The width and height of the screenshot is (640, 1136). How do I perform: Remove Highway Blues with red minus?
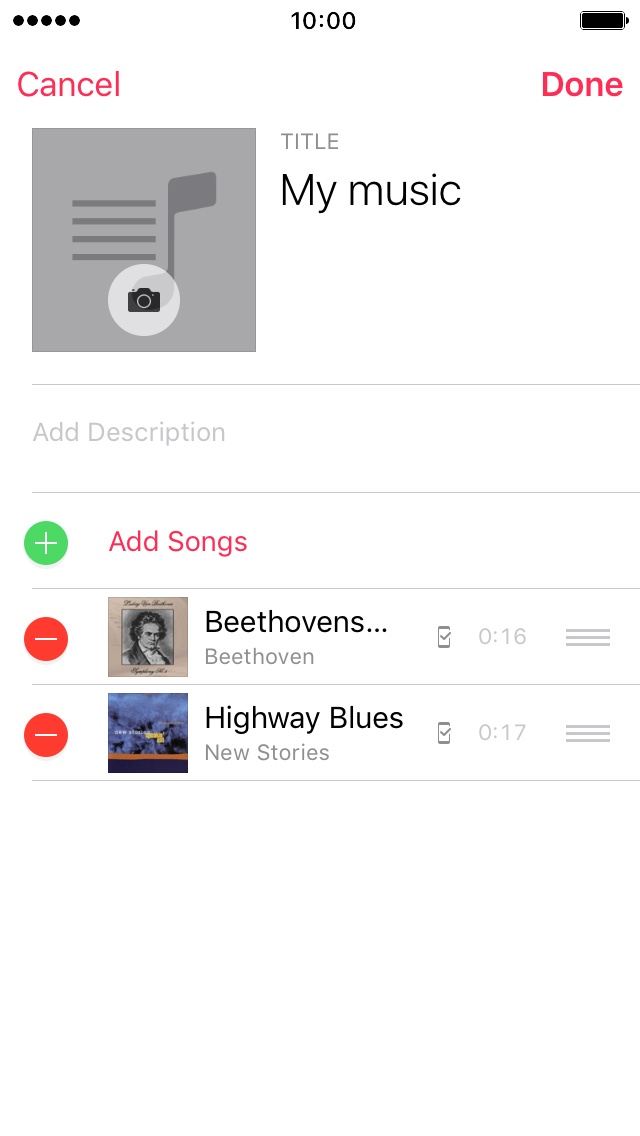point(46,735)
